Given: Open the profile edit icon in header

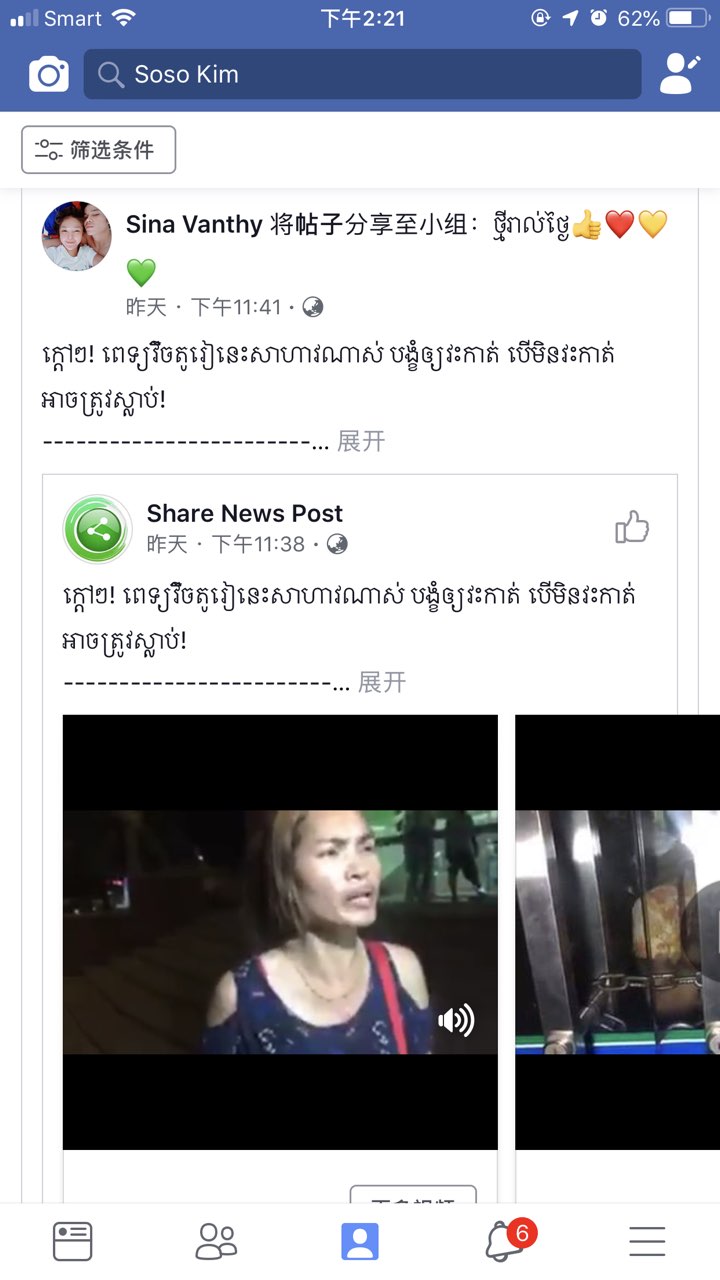Looking at the screenshot, I should (680, 74).
